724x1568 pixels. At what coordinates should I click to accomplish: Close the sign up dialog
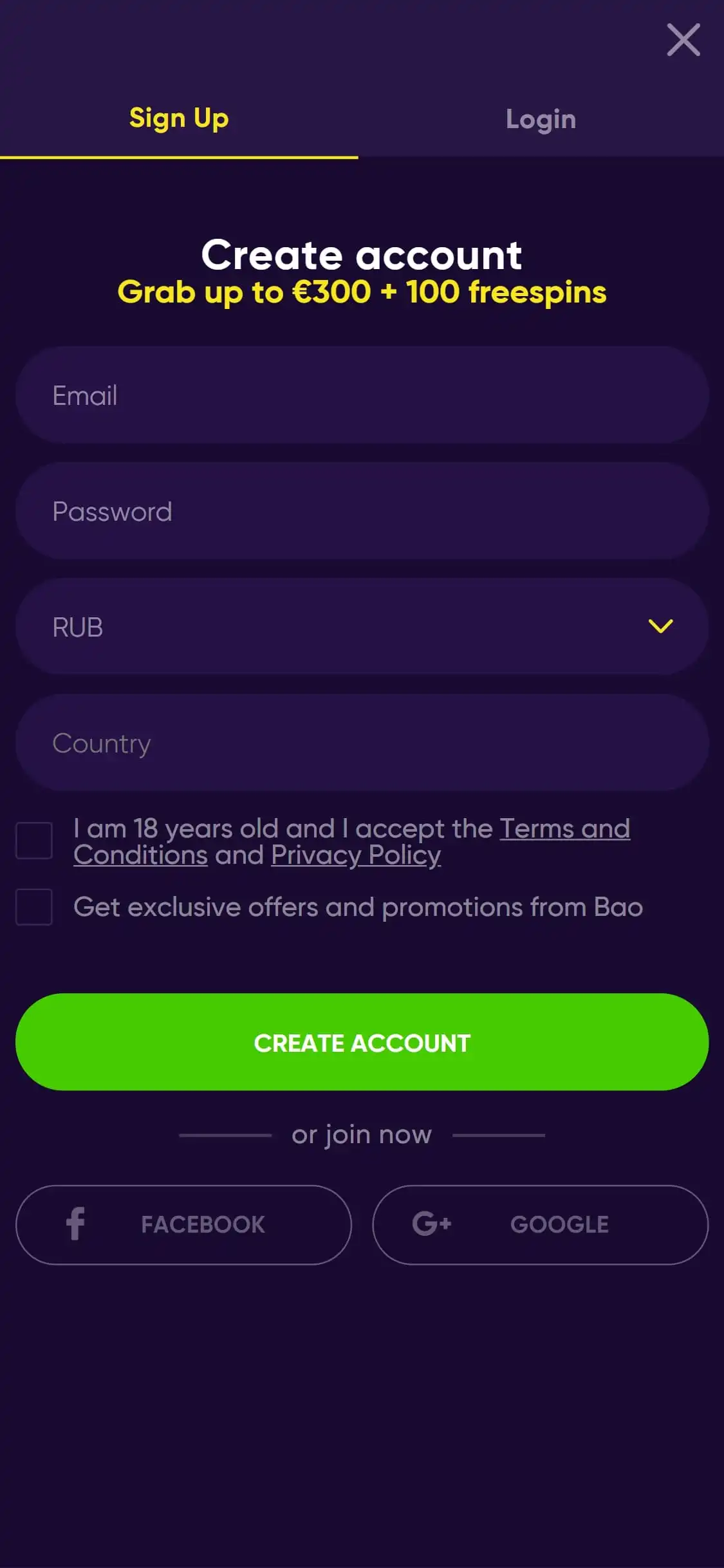[683, 40]
